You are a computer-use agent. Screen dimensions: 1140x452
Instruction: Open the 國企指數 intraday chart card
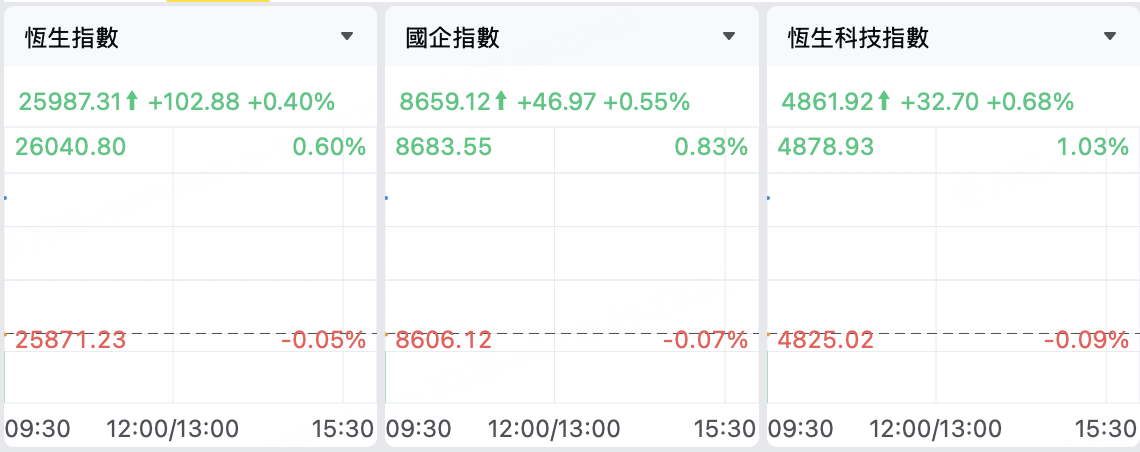[x=572, y=227]
